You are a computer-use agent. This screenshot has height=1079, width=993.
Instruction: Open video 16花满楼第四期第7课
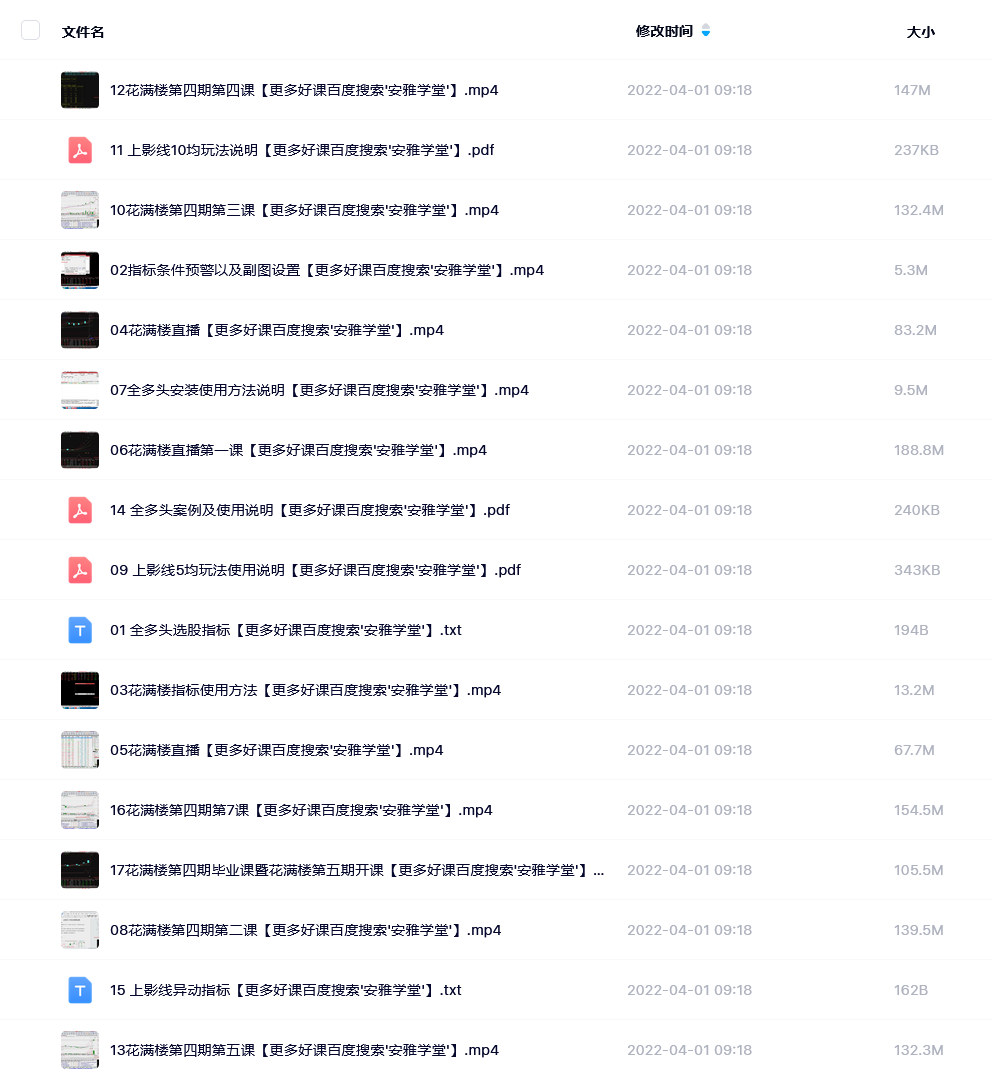coord(301,810)
